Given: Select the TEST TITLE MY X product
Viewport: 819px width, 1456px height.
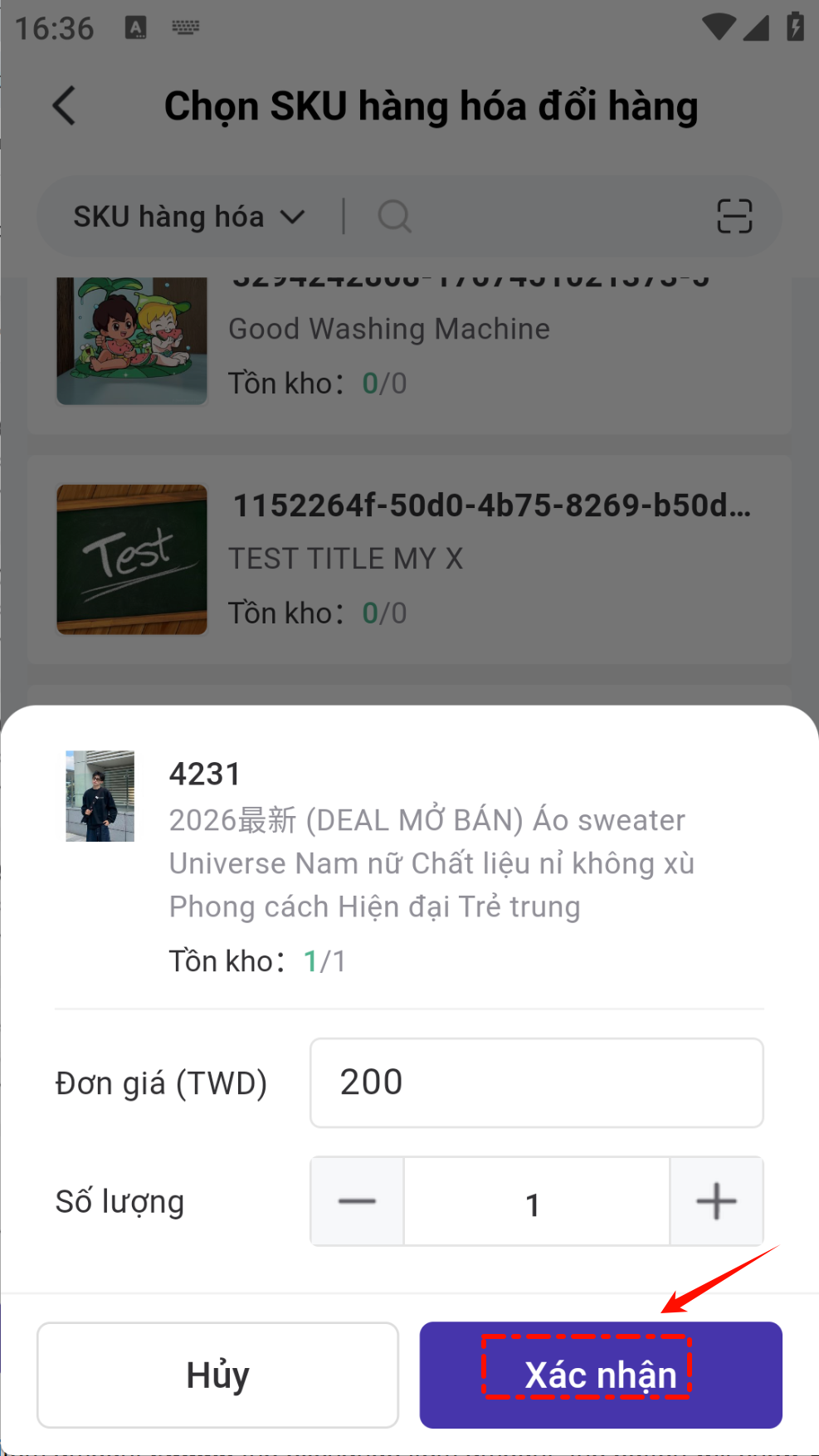Looking at the screenshot, I should [x=409, y=559].
